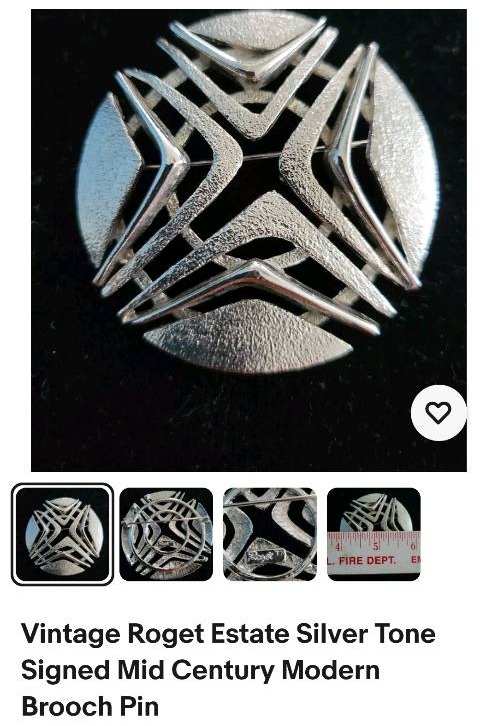The width and height of the screenshot is (498, 726).
Task: View the second thumbnail showing the brooch back
Action: coord(166,534)
